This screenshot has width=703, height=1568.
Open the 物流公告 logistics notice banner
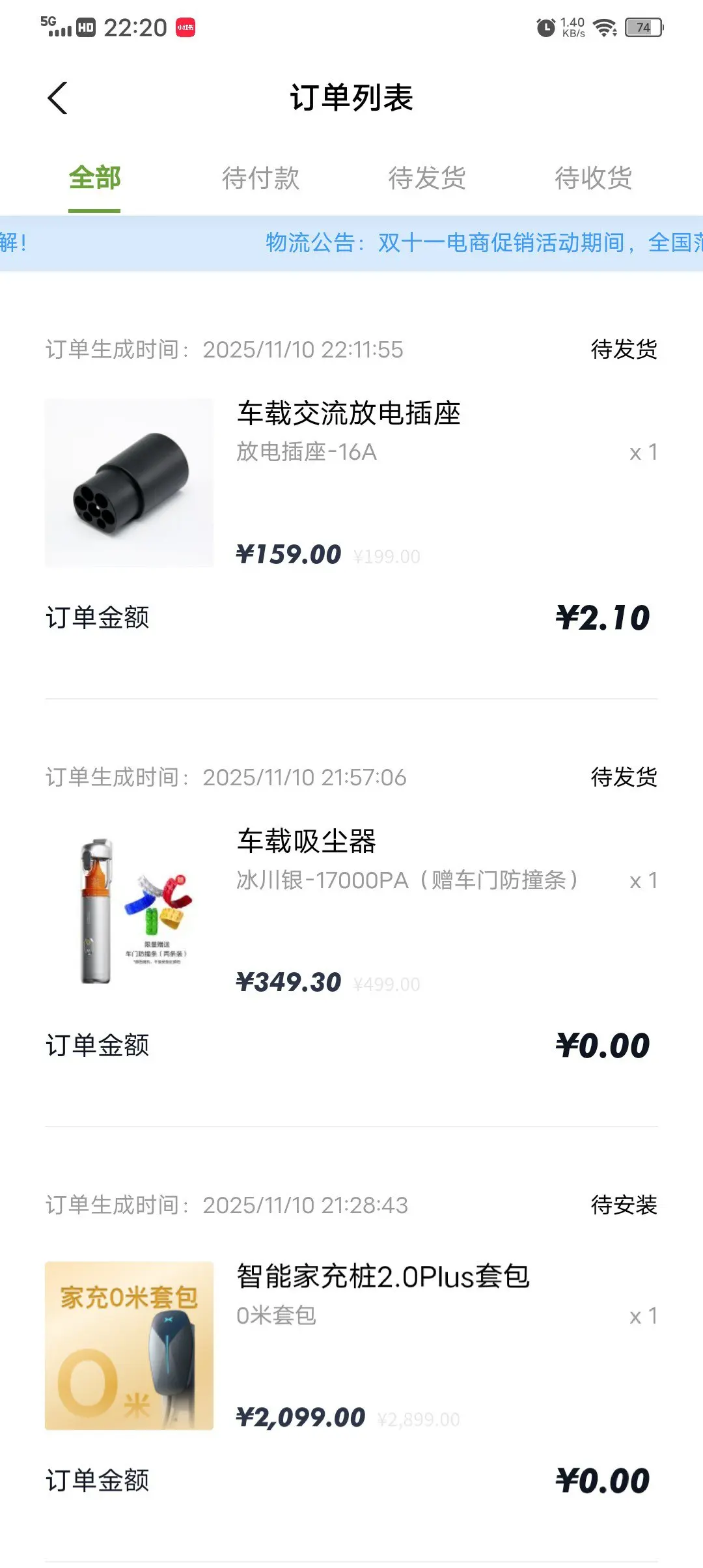click(456, 243)
